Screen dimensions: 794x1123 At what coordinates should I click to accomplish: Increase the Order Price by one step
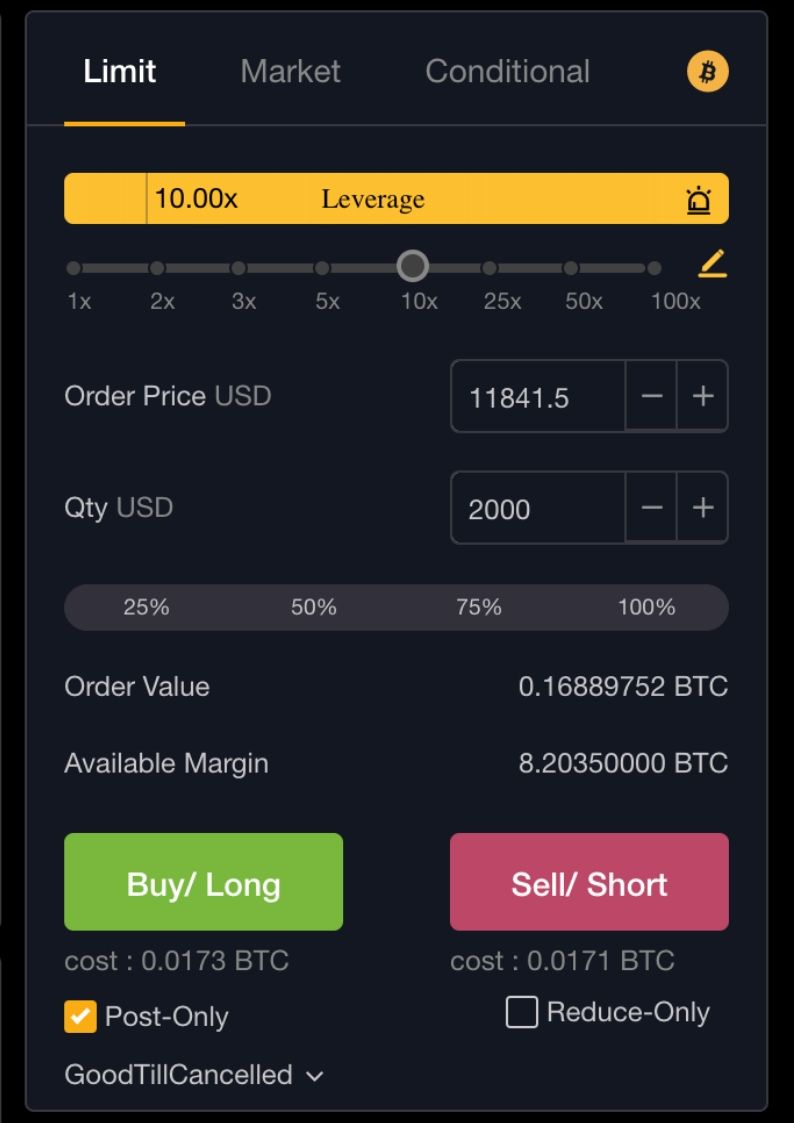click(703, 397)
